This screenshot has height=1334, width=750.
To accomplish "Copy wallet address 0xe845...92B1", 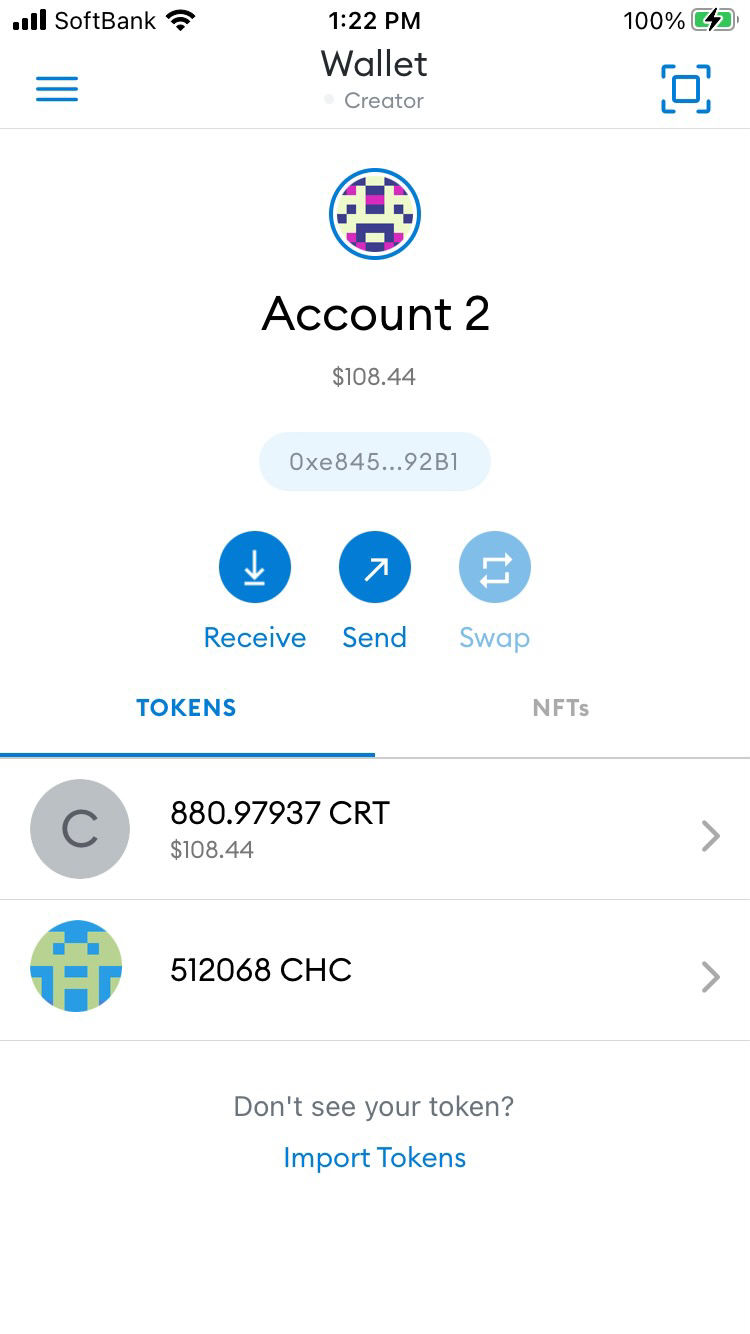I will 375,462.
